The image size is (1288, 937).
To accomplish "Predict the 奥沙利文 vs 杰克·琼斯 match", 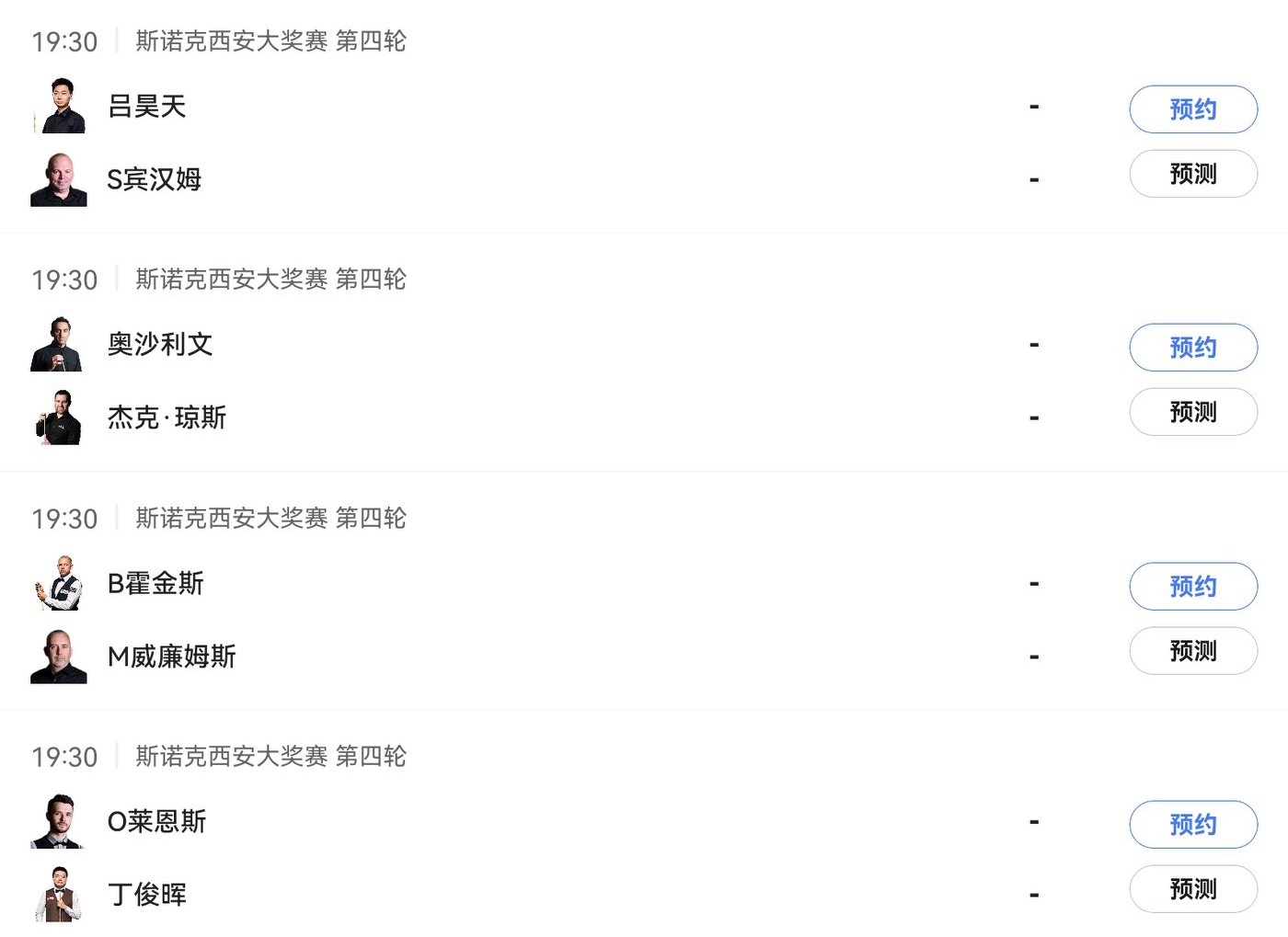I will tap(1192, 412).
